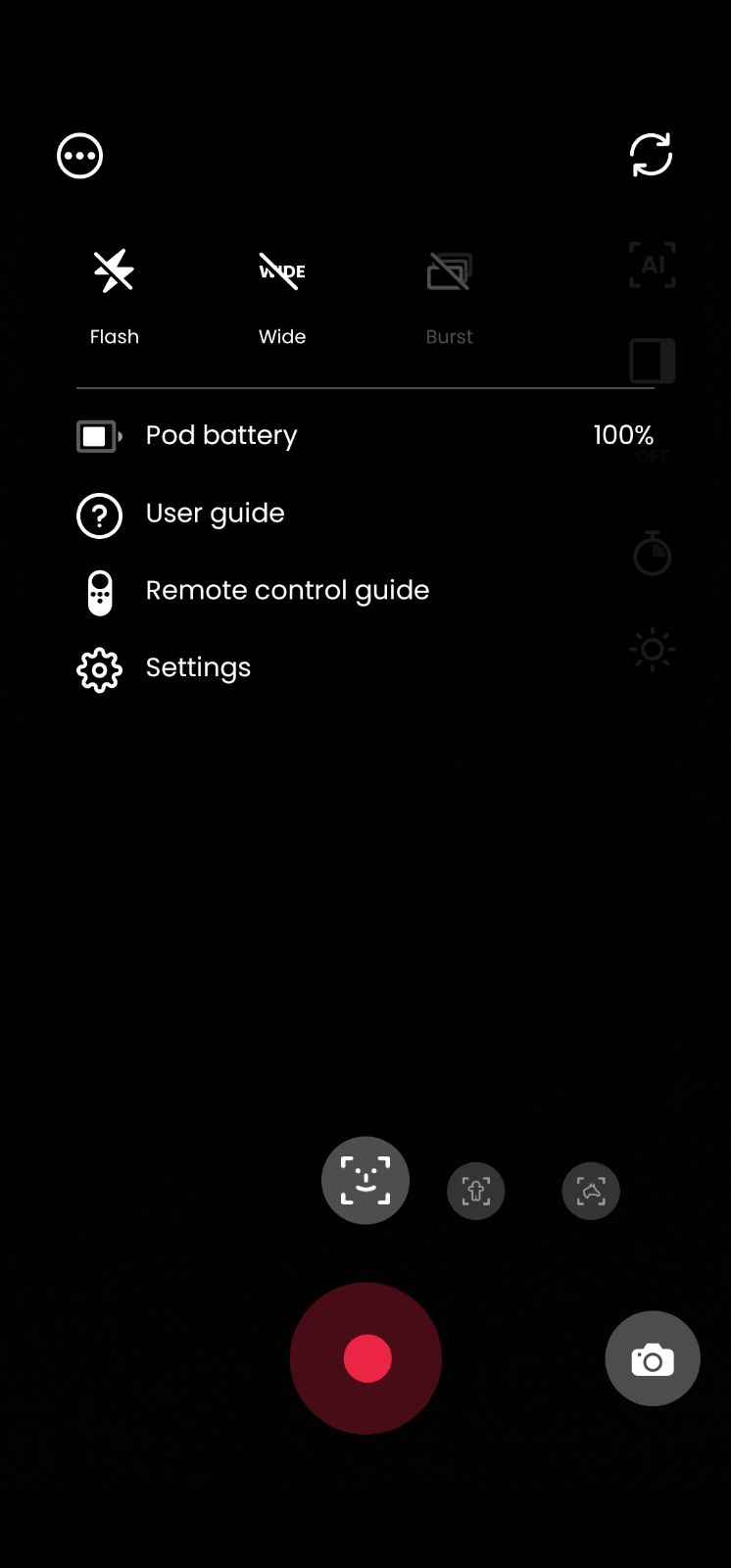This screenshot has height=1568, width=731.
Task: Switch between front and rear camera
Action: tap(651, 155)
